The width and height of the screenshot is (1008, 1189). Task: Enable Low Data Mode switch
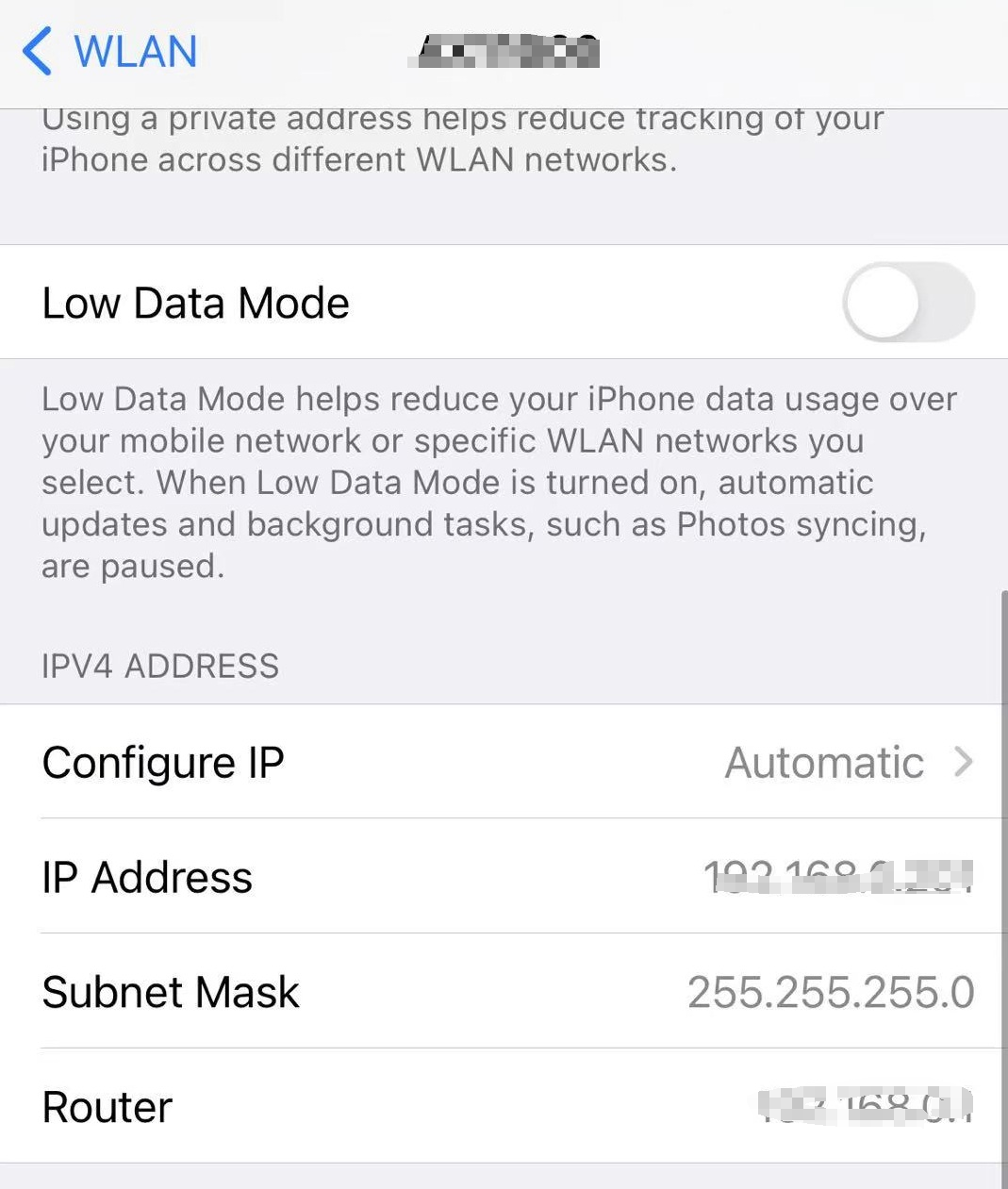(x=908, y=303)
